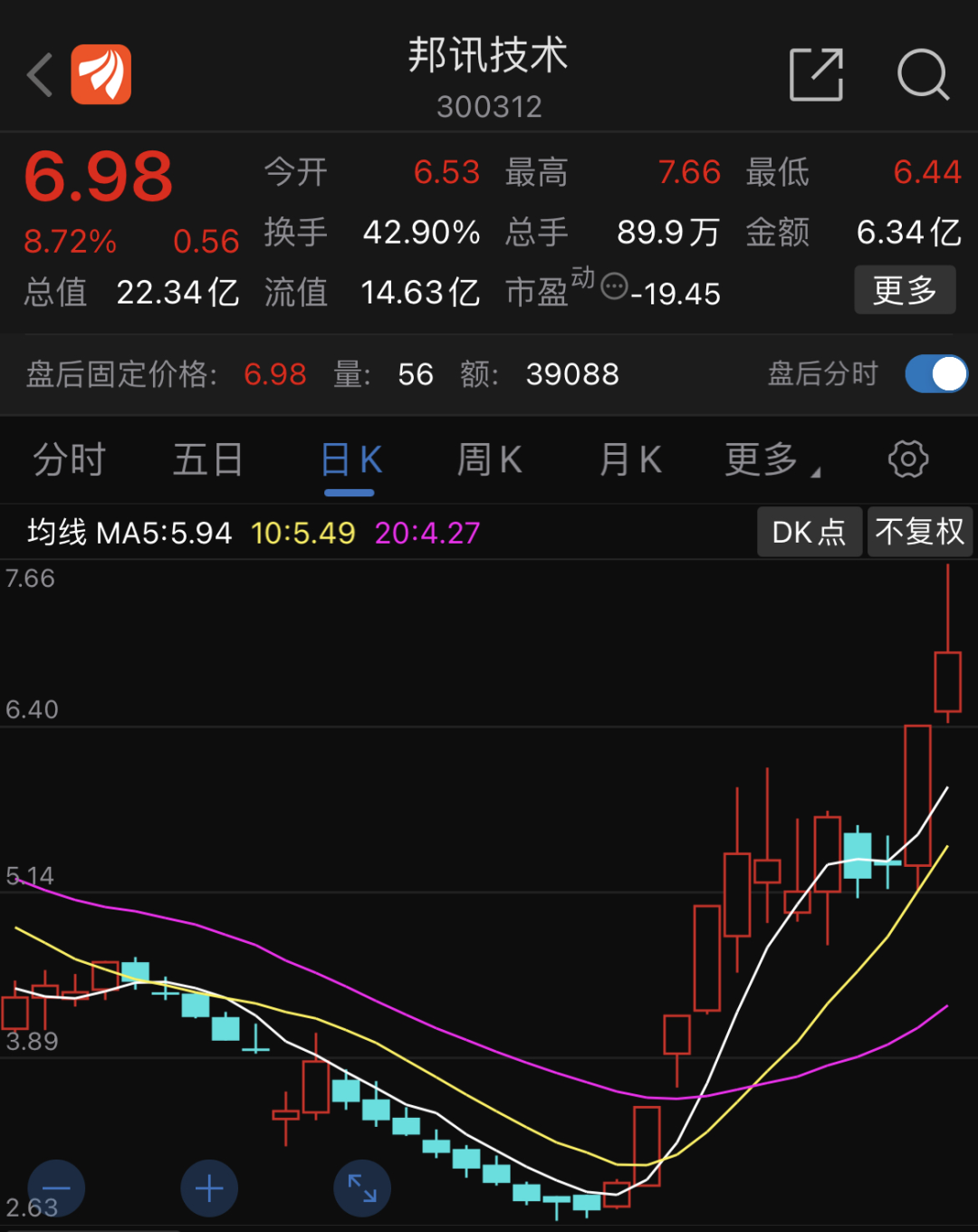The width and height of the screenshot is (978, 1232).
Task: Zoom out the K-line chart with minus
Action: (56, 1188)
